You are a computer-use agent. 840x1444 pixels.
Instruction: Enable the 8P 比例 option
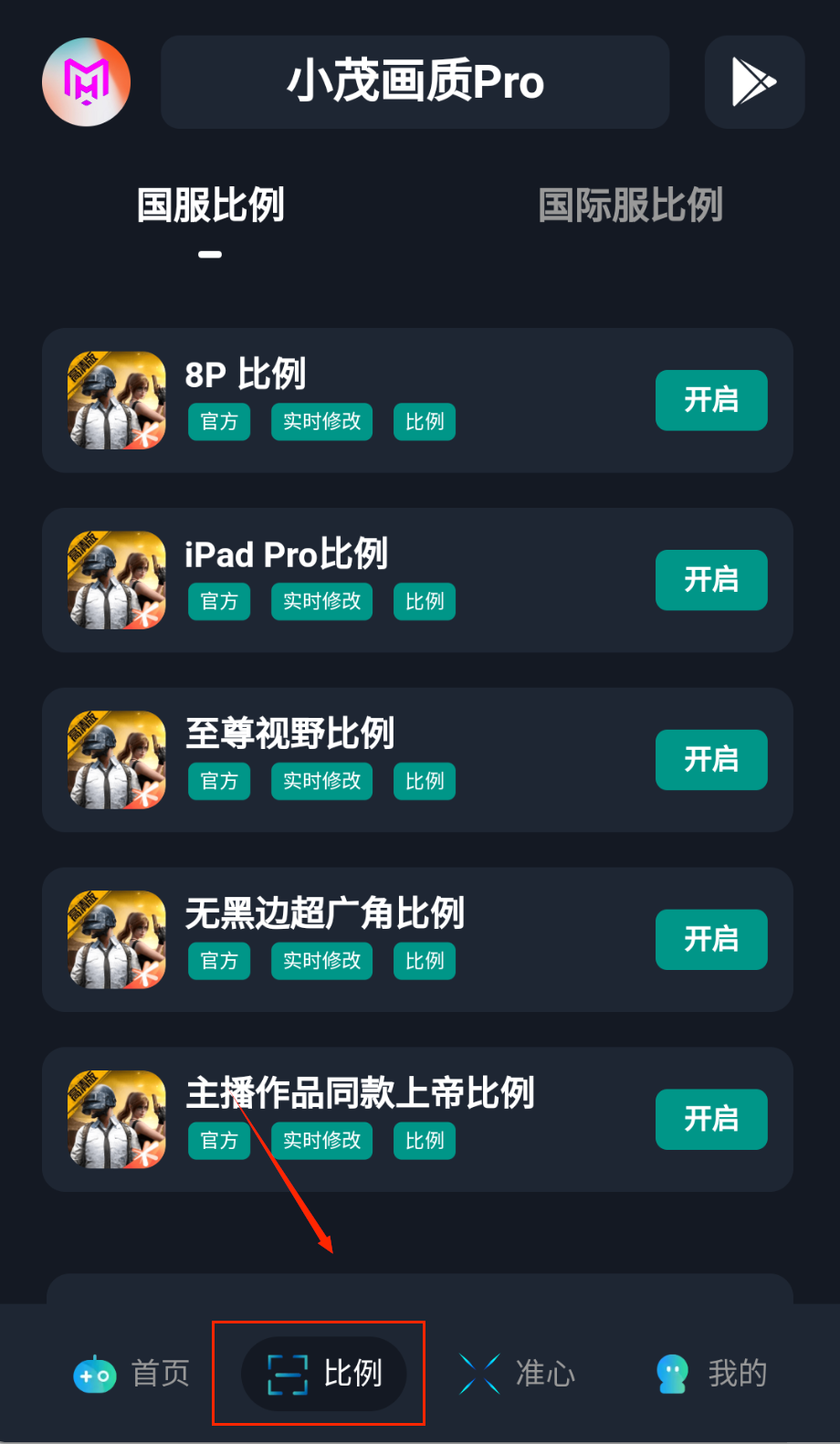click(710, 400)
